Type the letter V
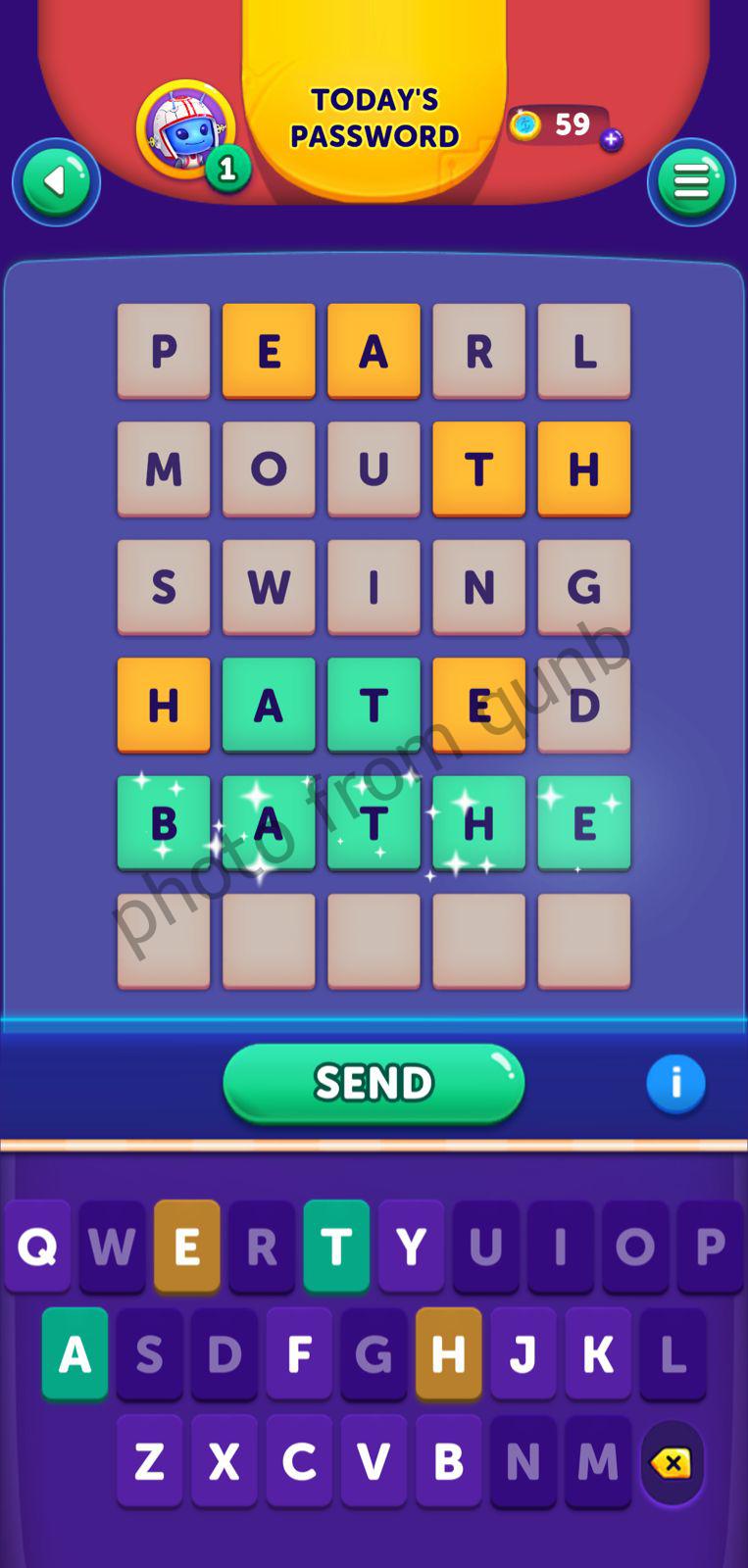Screen dimensions: 748x1568 coord(374,1461)
